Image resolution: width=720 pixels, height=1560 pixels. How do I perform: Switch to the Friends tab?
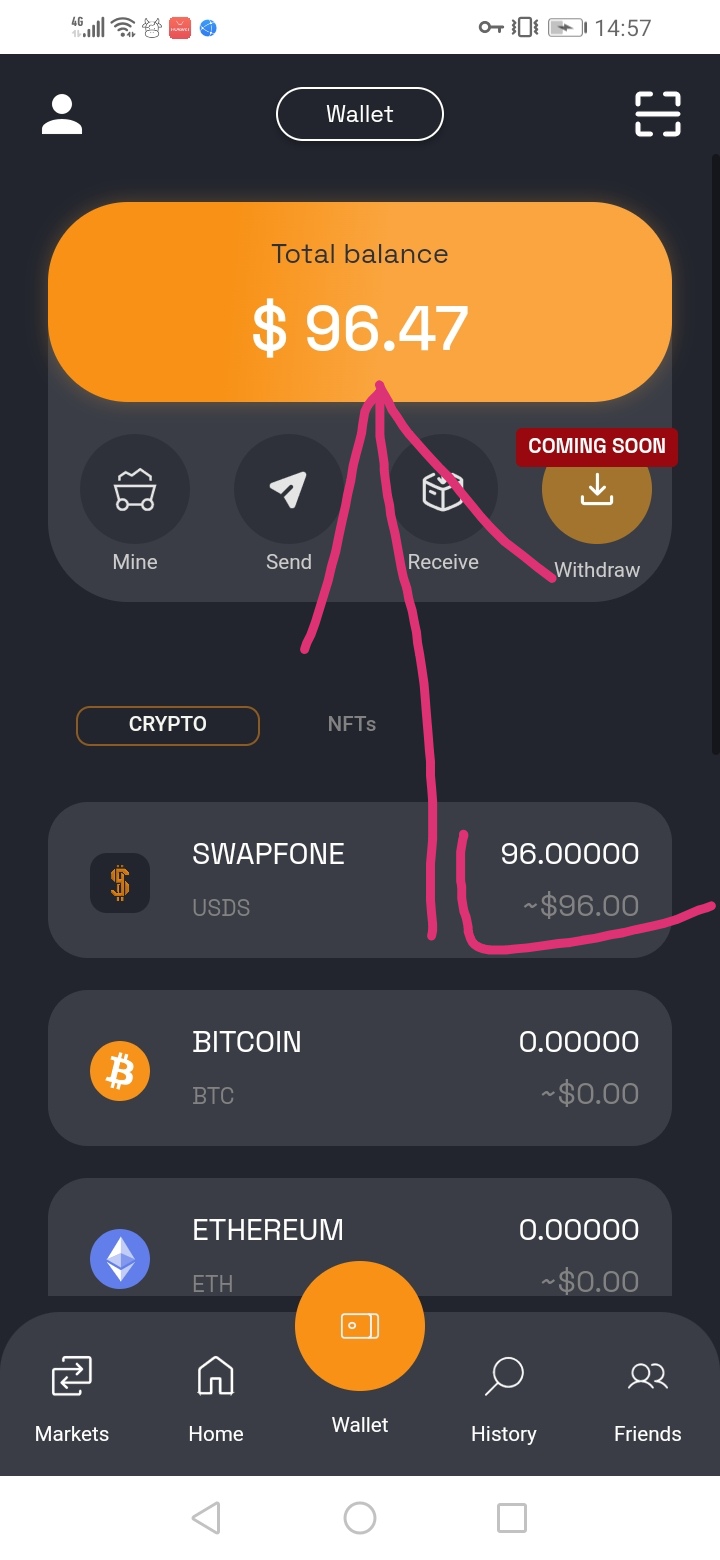(647, 1397)
